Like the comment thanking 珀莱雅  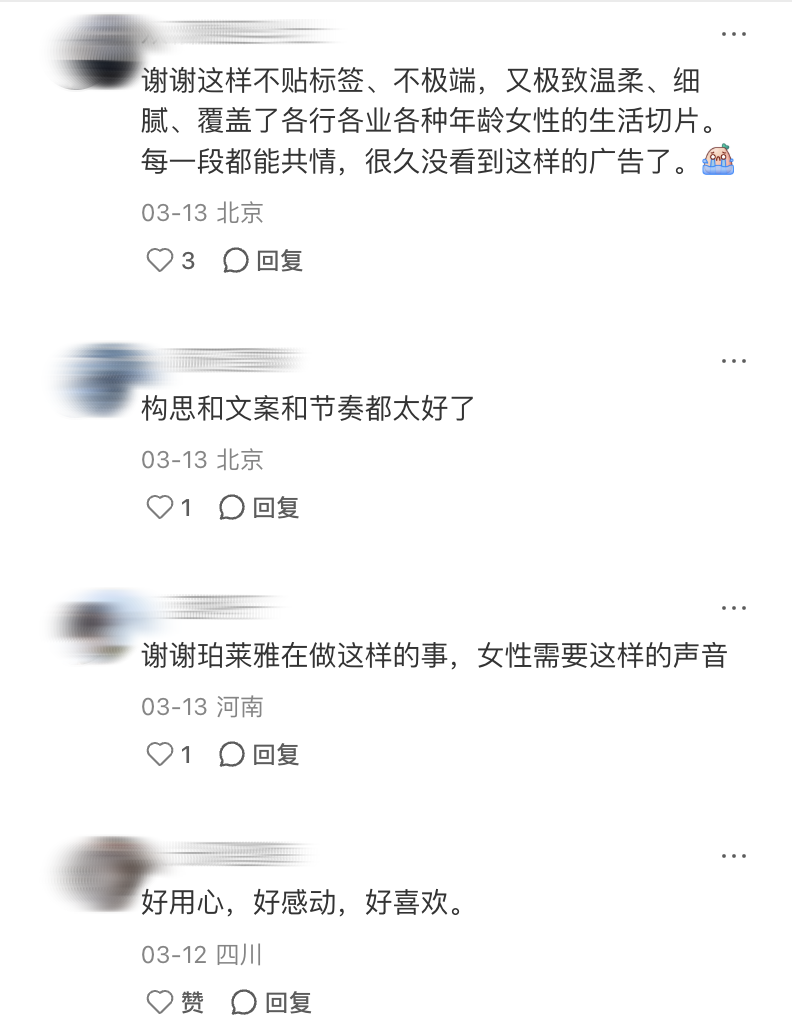pos(160,755)
